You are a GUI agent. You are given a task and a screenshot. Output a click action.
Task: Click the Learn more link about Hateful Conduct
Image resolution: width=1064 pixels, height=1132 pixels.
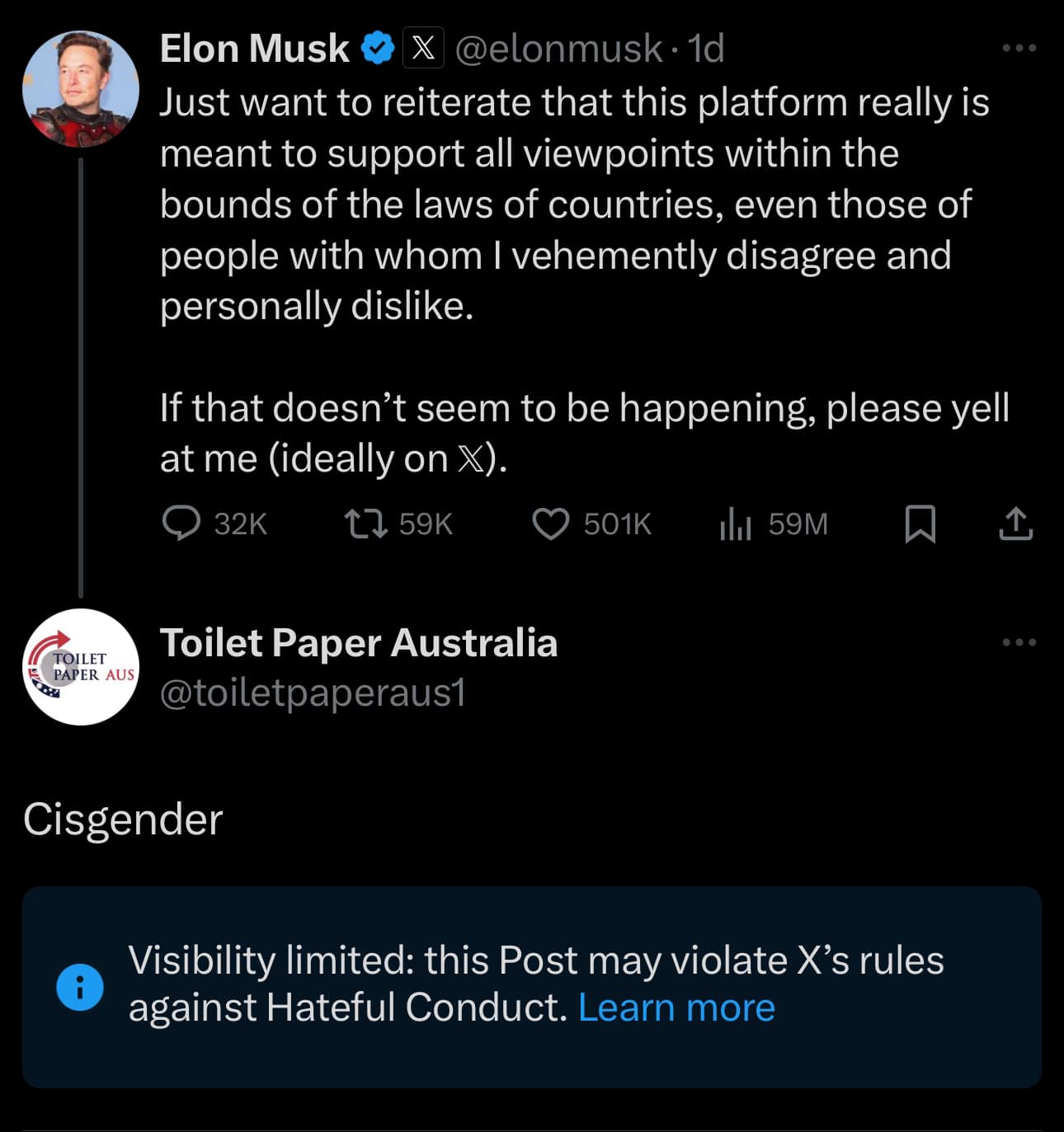[678, 1006]
